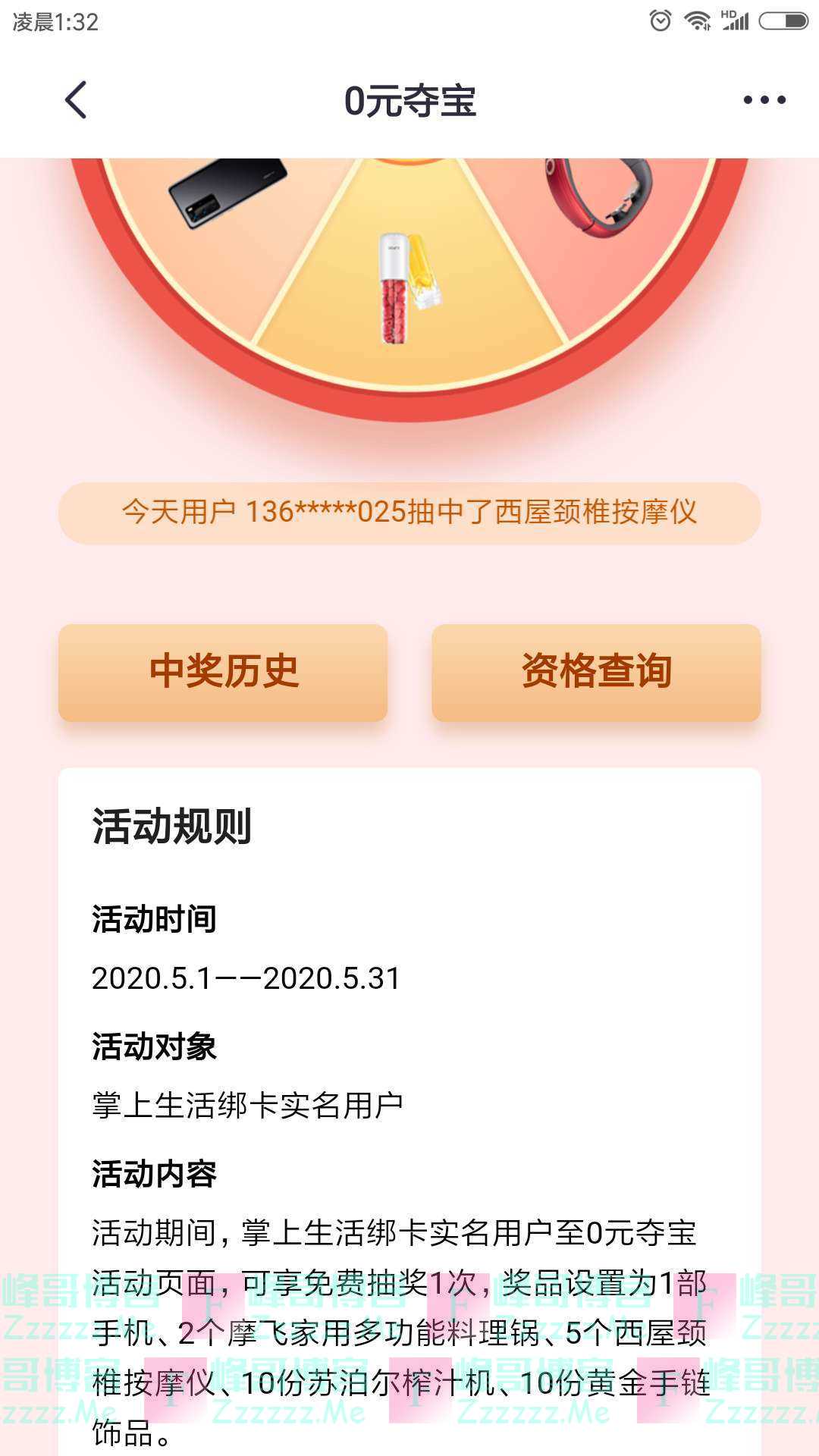Tap 资格查询 to check eligibility
Image resolution: width=819 pixels, height=1456 pixels.
(596, 673)
